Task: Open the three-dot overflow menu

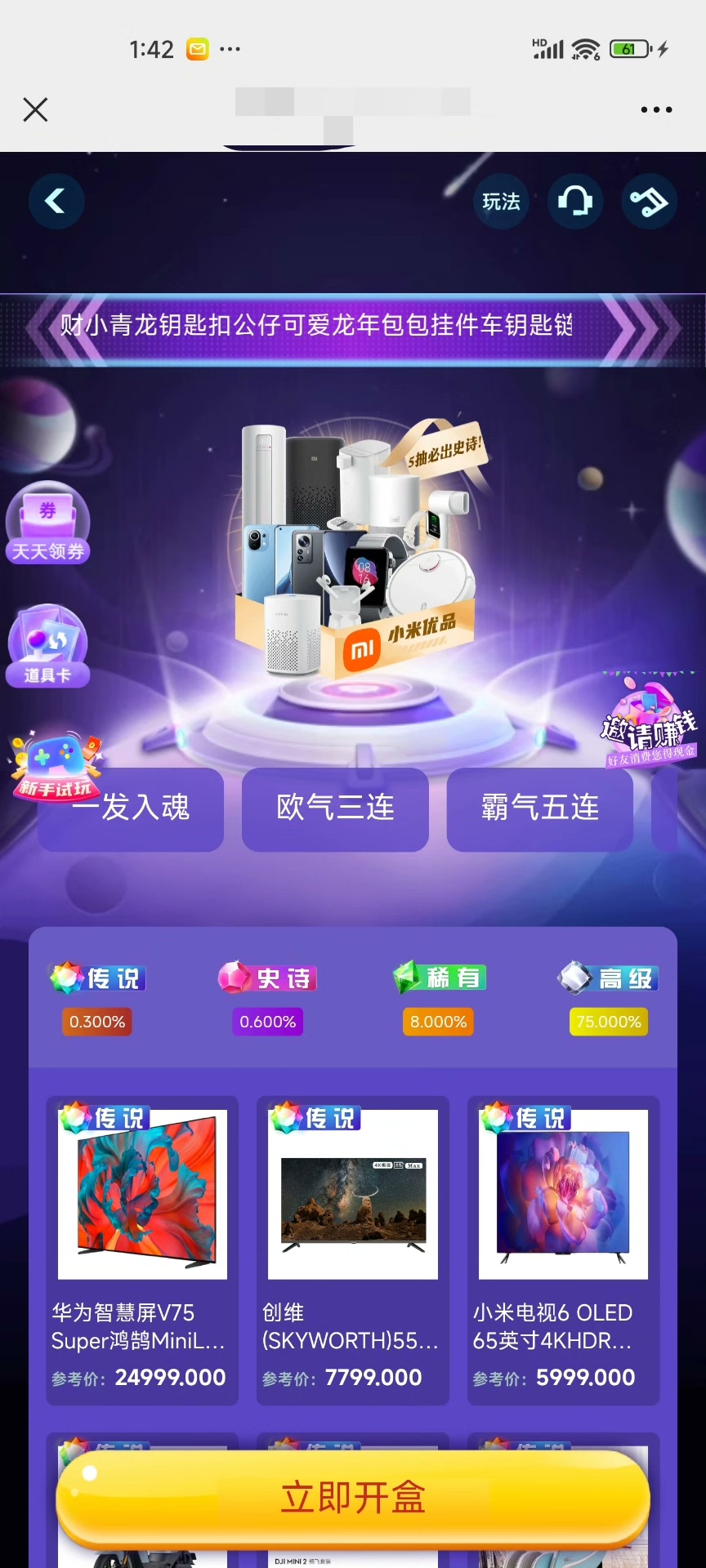Action: (x=656, y=109)
